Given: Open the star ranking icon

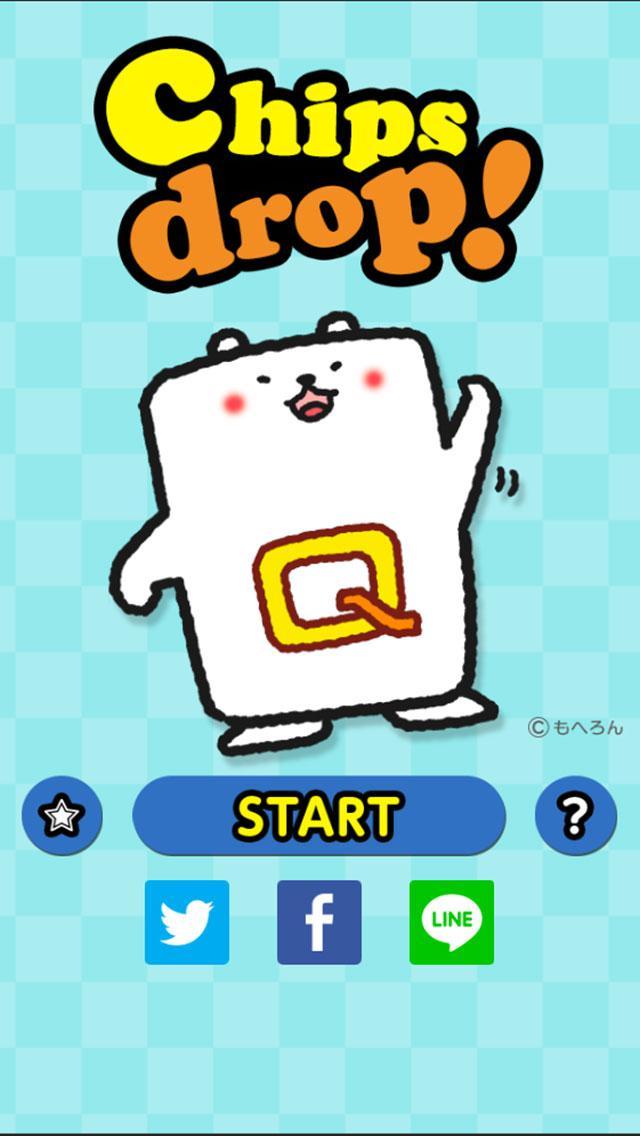Looking at the screenshot, I should click(x=62, y=816).
